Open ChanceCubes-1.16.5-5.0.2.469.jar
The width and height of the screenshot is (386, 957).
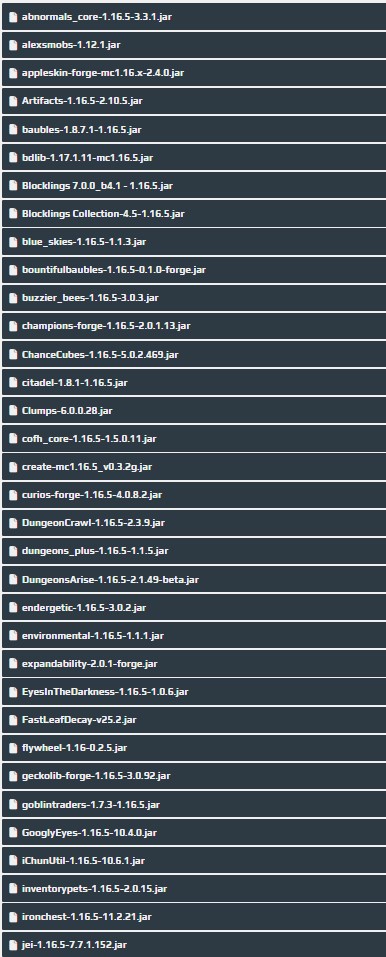pos(194,354)
